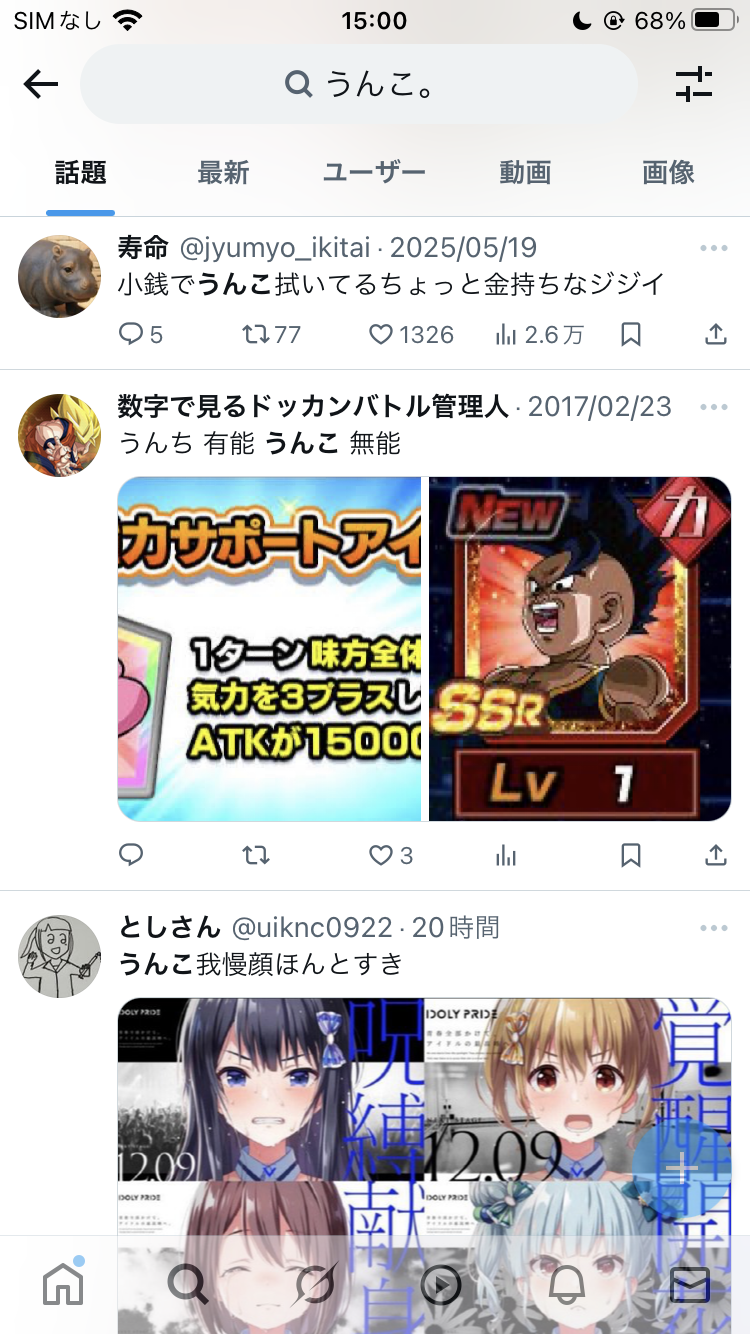The width and height of the screenshot is (750, 1334).
Task: Open overflow menu on 寿命's post
Action: pyautogui.click(x=714, y=247)
